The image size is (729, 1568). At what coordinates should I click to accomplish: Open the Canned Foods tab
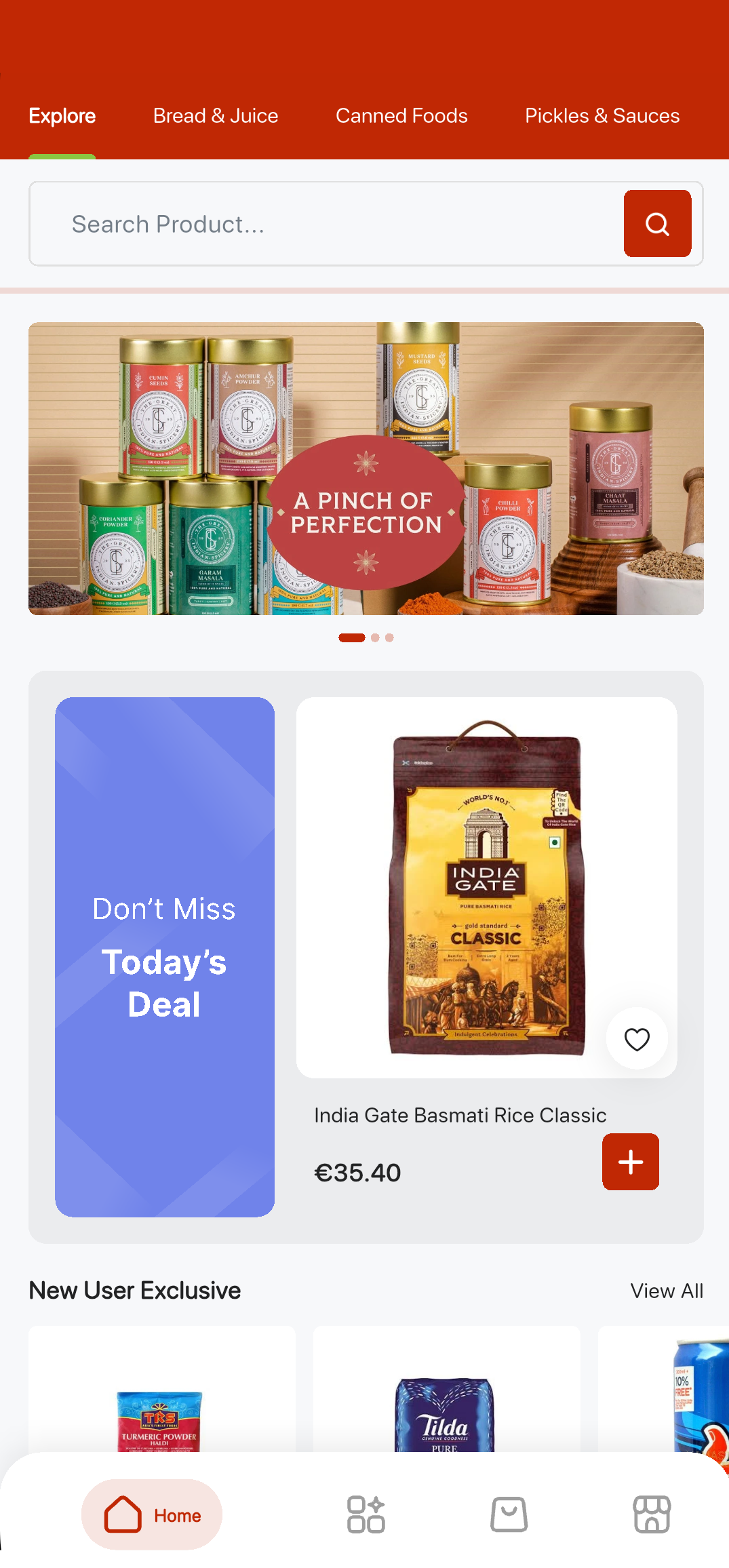(401, 116)
